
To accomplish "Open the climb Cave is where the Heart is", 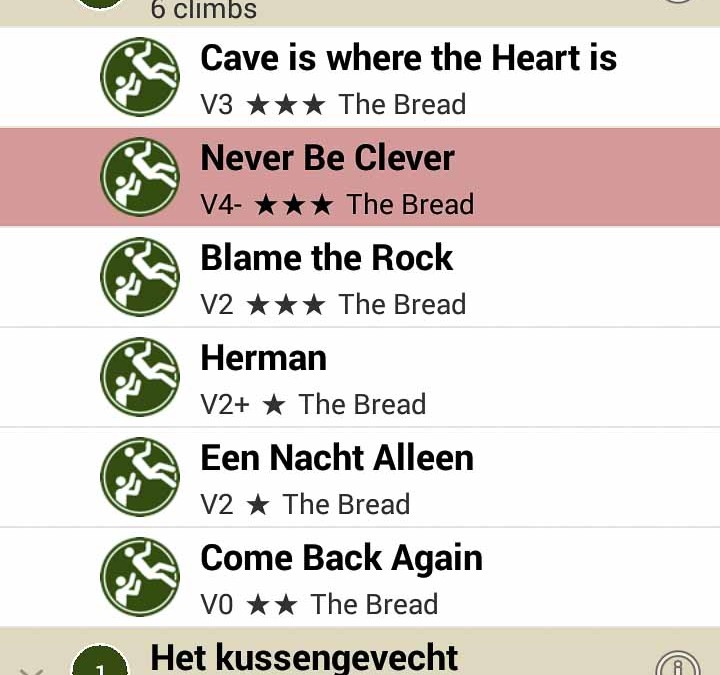I will pos(408,77).
